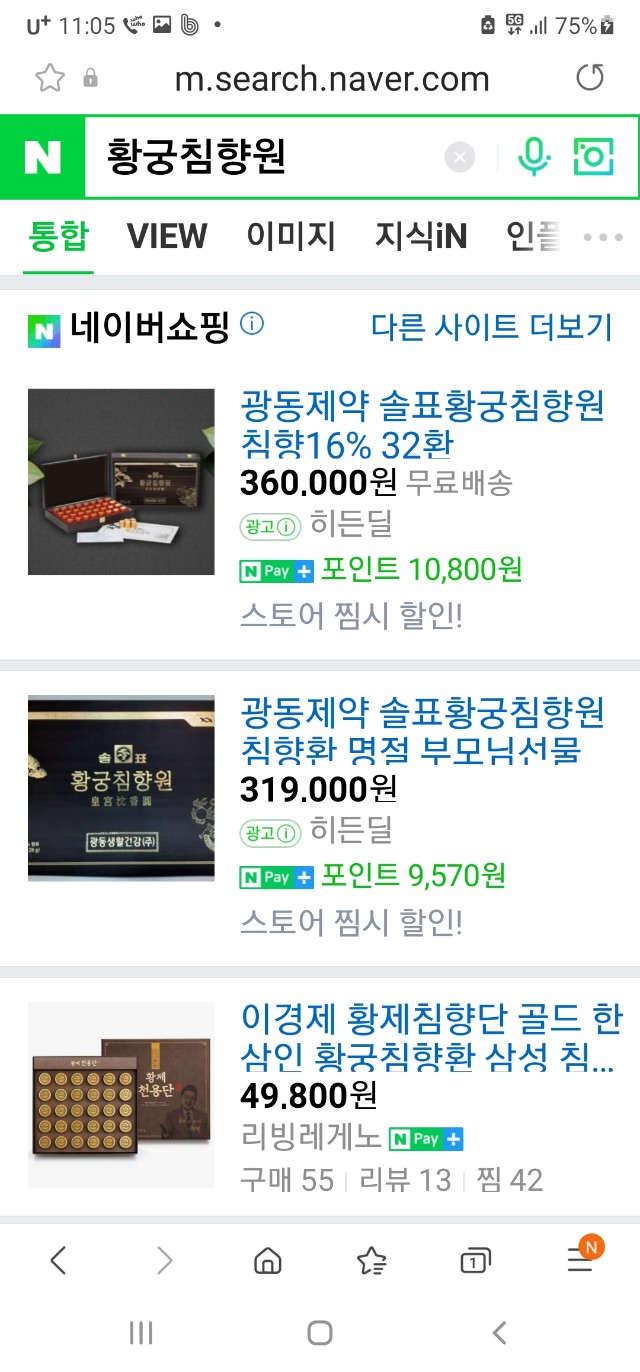Clear the search text 황궁침향원
Viewport: 640px width, 1372px height.
pos(459,157)
